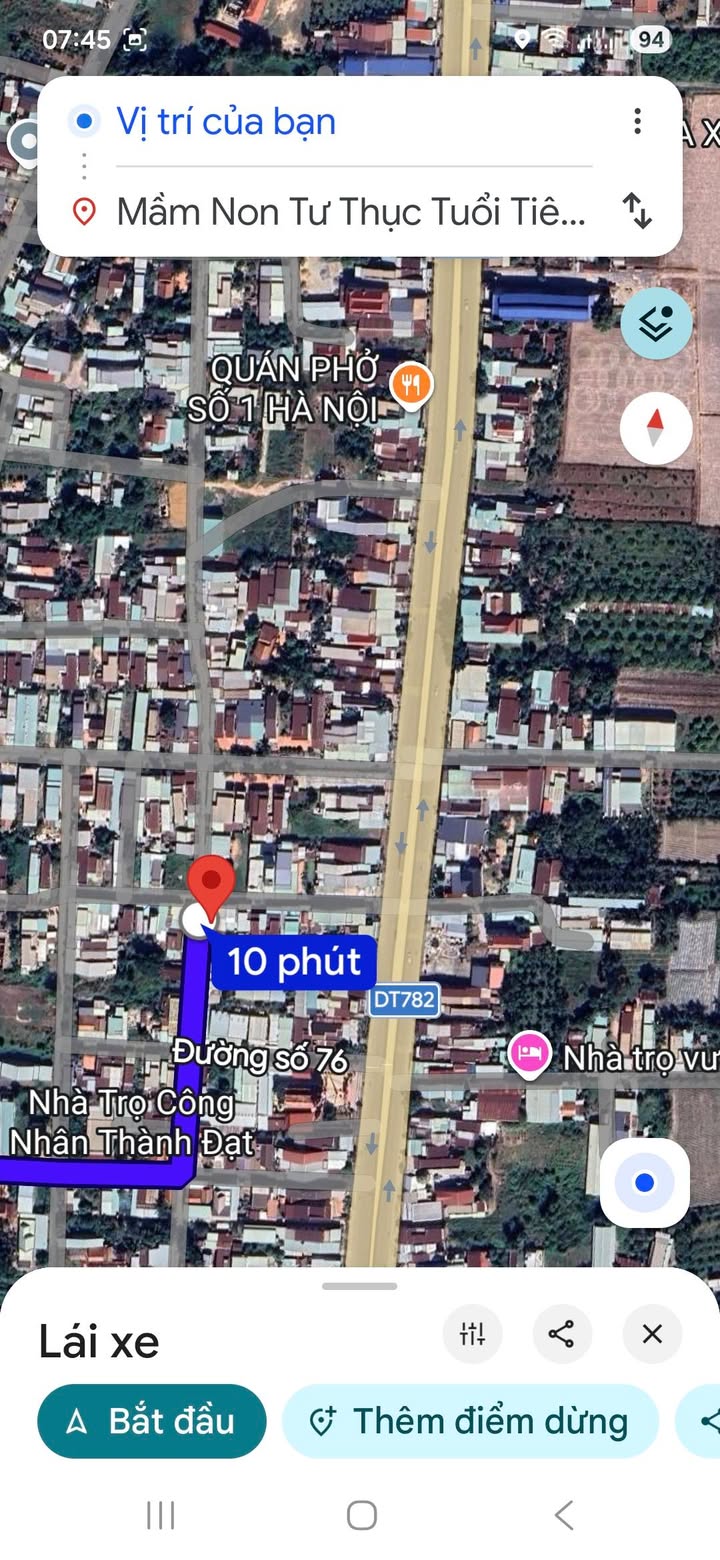Close the driving directions panel
The image size is (720, 1560).
point(652,1333)
